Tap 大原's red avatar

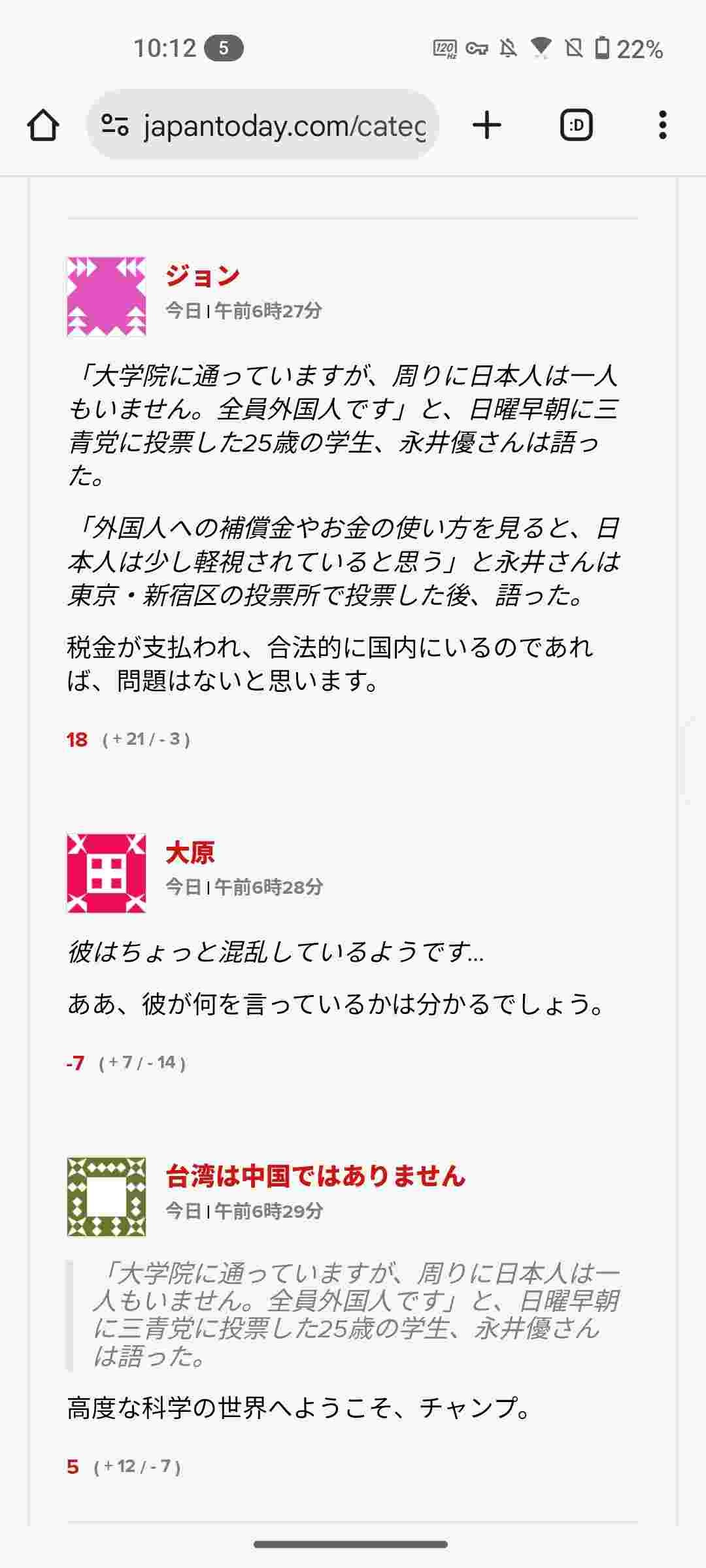coord(107,873)
